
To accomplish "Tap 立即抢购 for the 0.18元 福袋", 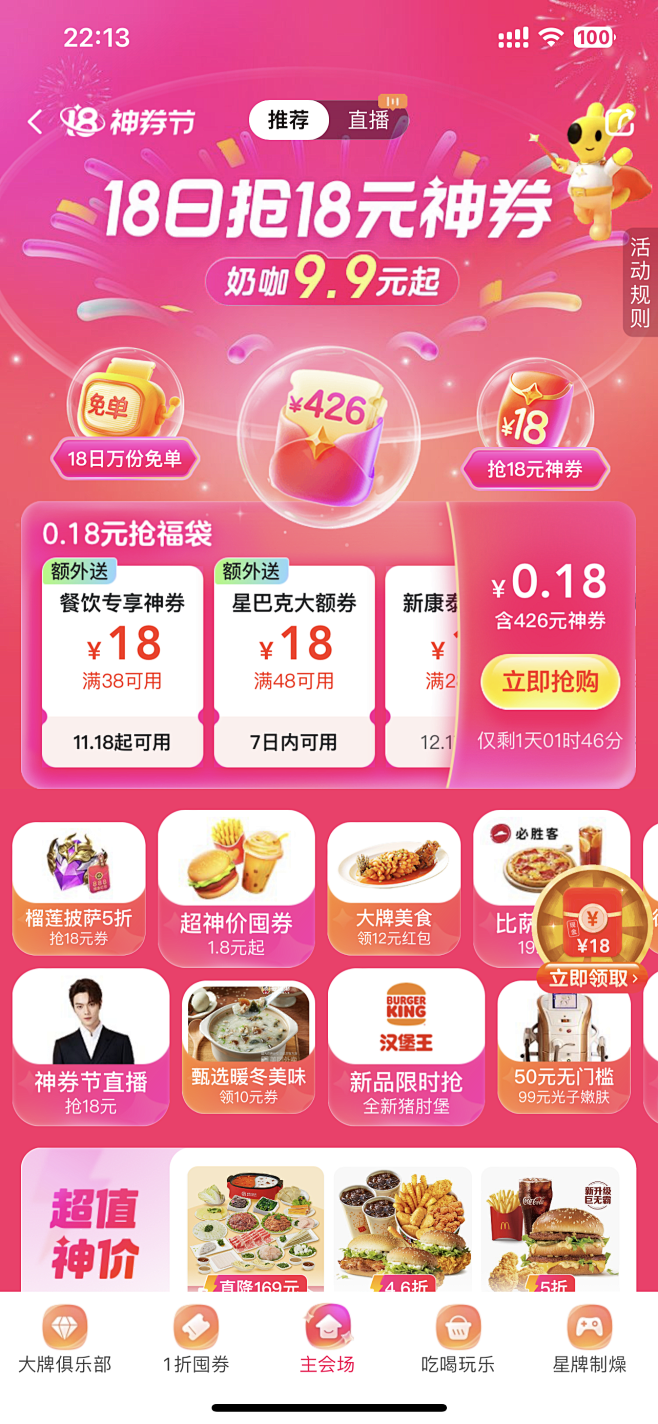I will [x=550, y=682].
